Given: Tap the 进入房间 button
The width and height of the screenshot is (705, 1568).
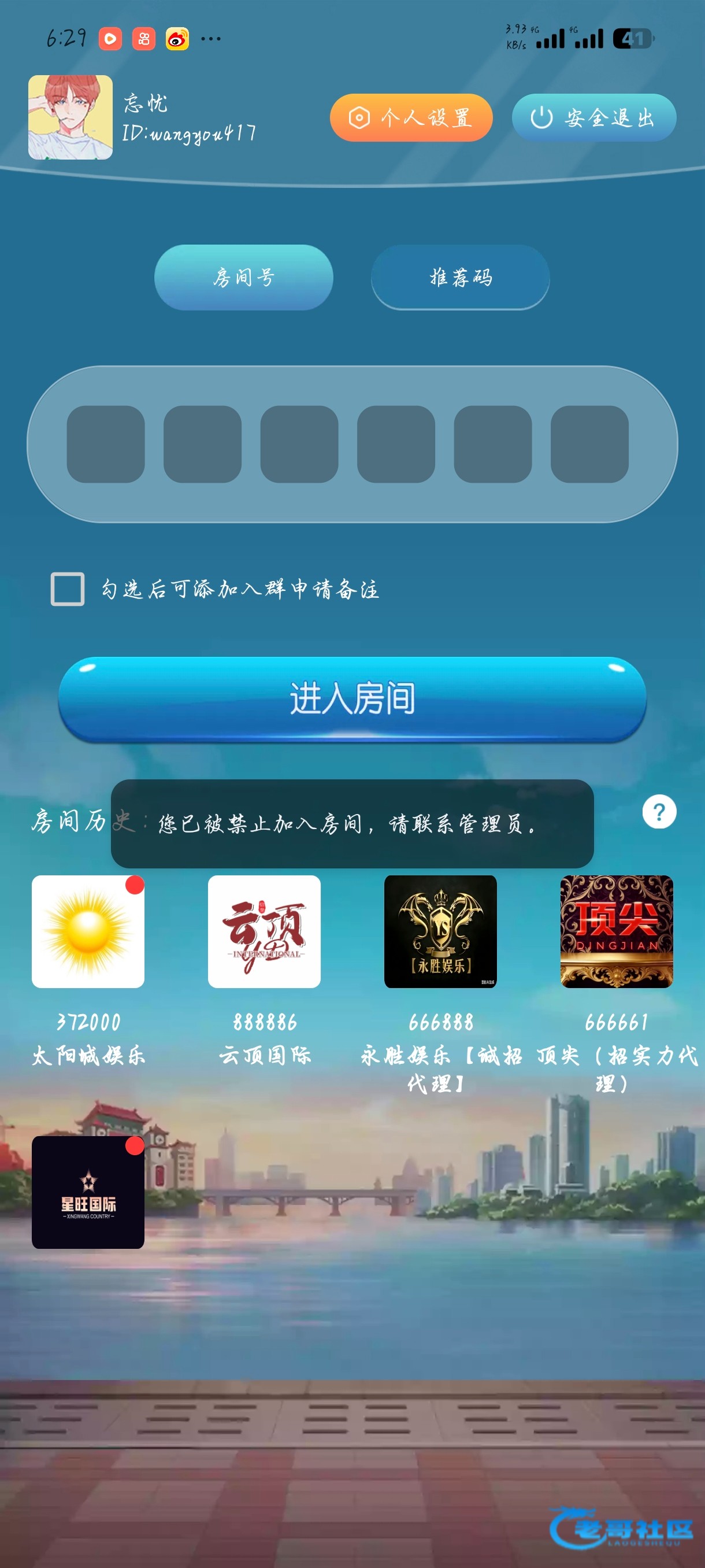Looking at the screenshot, I should point(352,699).
